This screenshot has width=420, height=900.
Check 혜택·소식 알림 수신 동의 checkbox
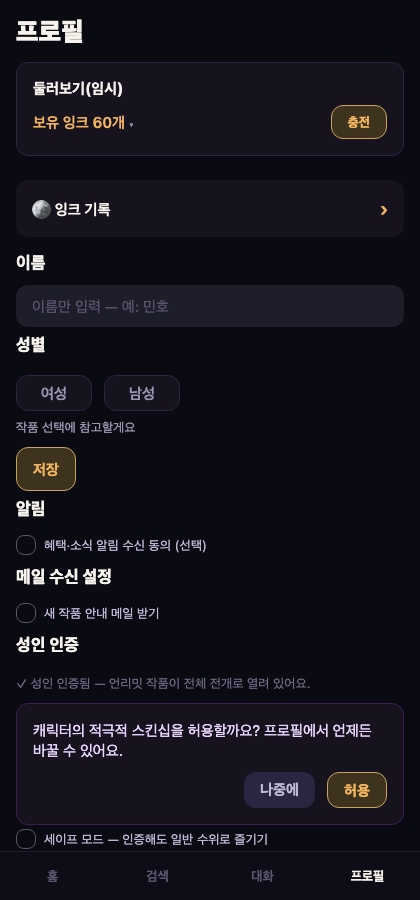26,545
